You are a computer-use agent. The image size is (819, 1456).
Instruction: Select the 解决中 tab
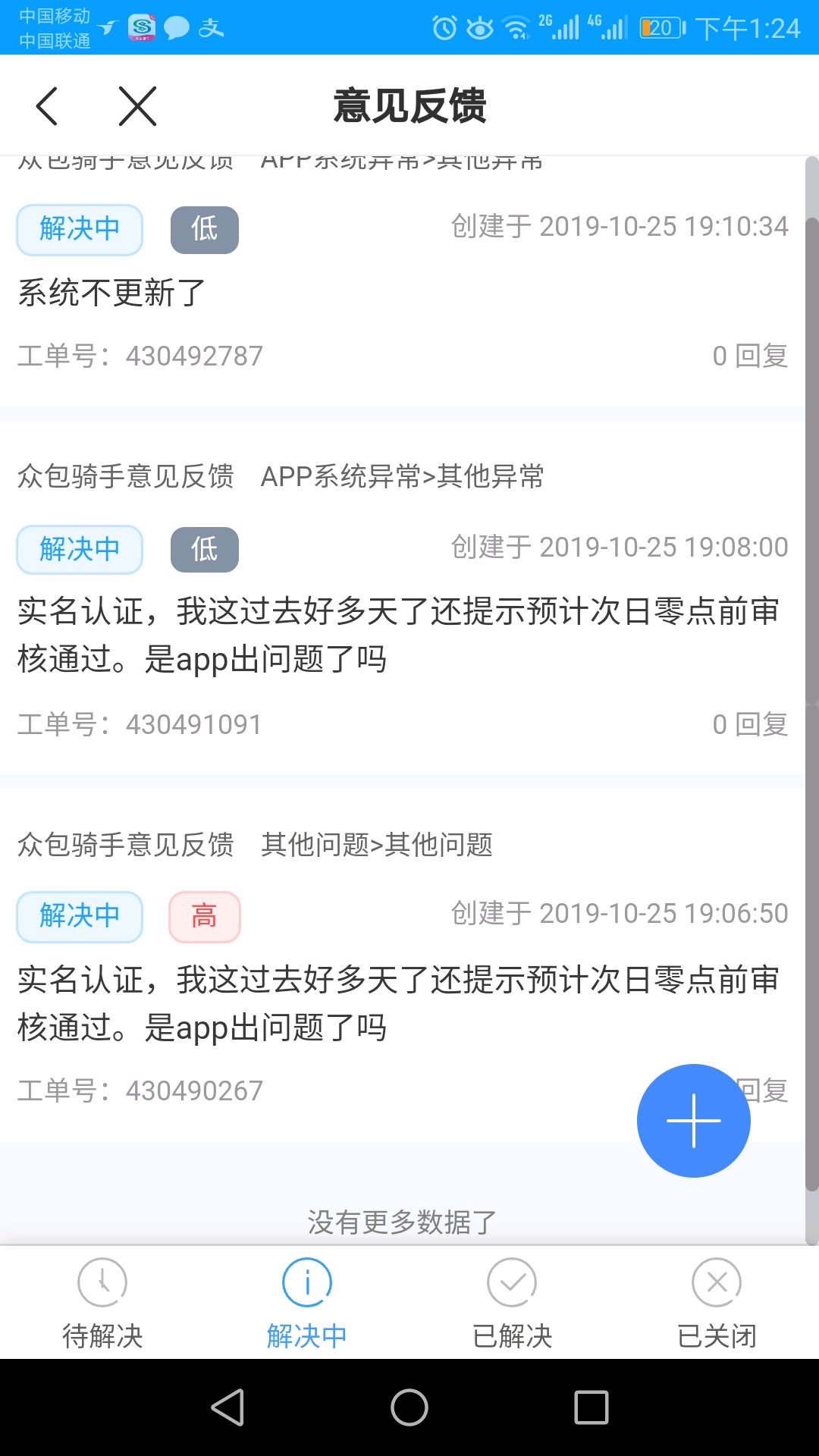(307, 1302)
